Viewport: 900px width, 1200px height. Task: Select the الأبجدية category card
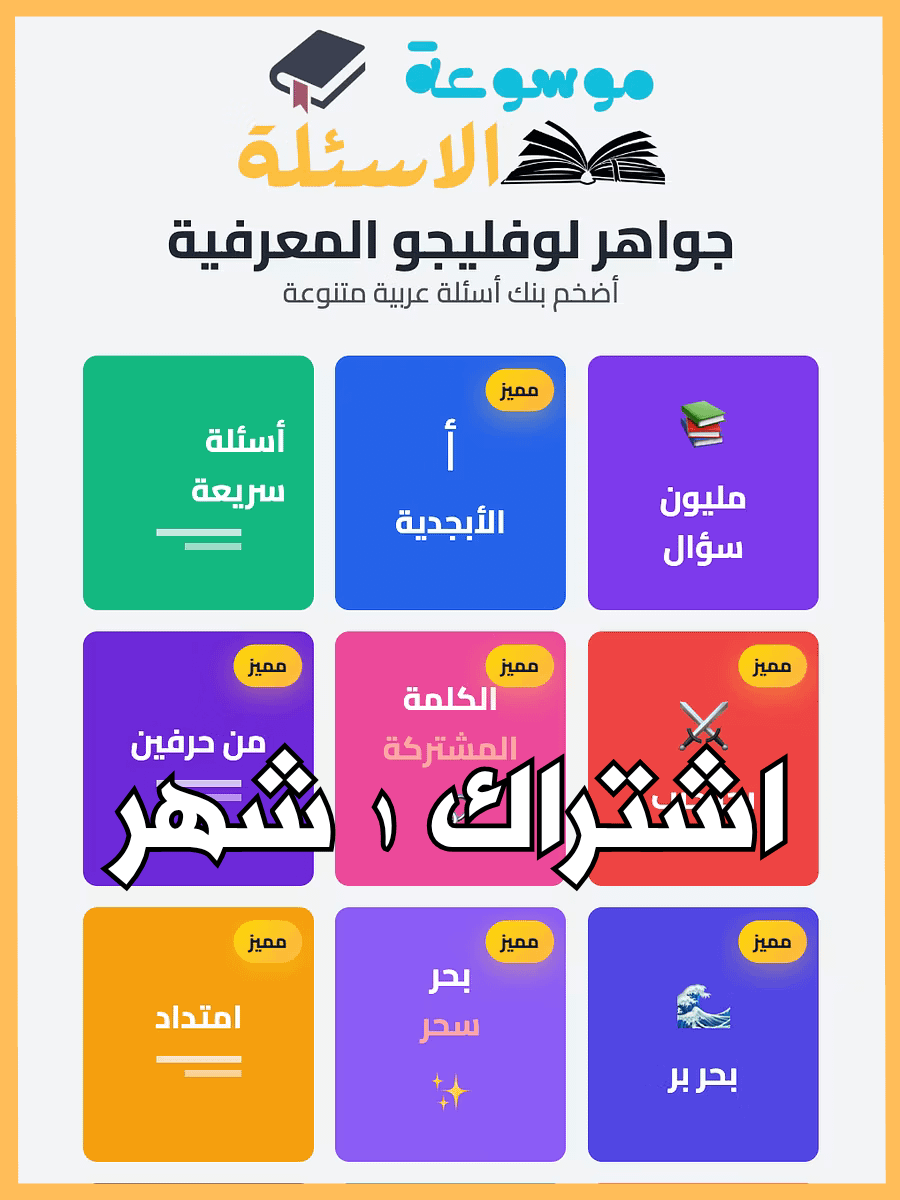(x=449, y=480)
